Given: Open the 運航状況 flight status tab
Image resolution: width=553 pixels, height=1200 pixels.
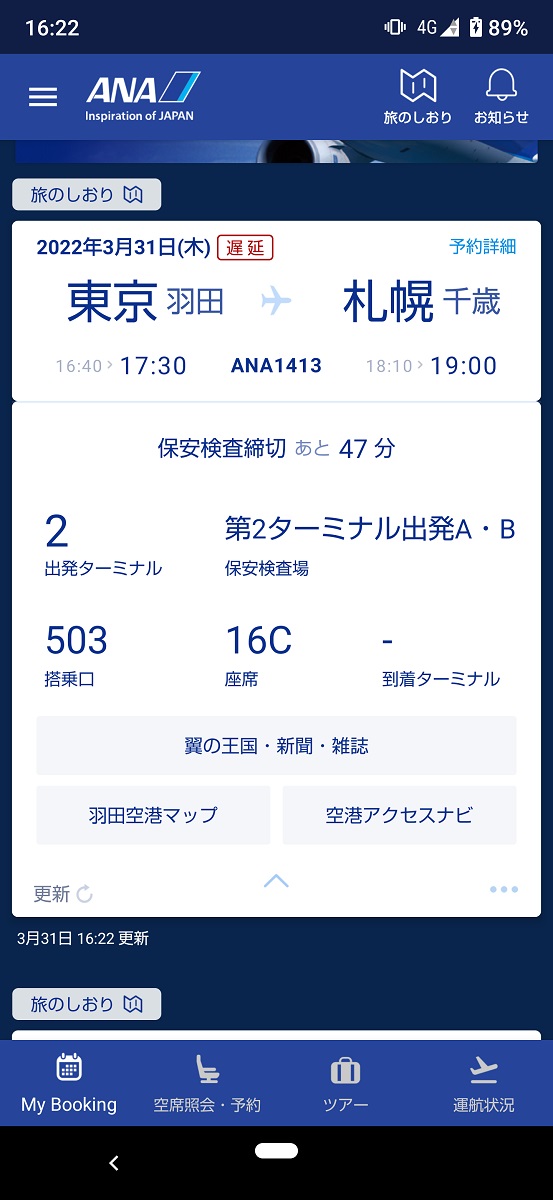Looking at the screenshot, I should click(484, 1084).
